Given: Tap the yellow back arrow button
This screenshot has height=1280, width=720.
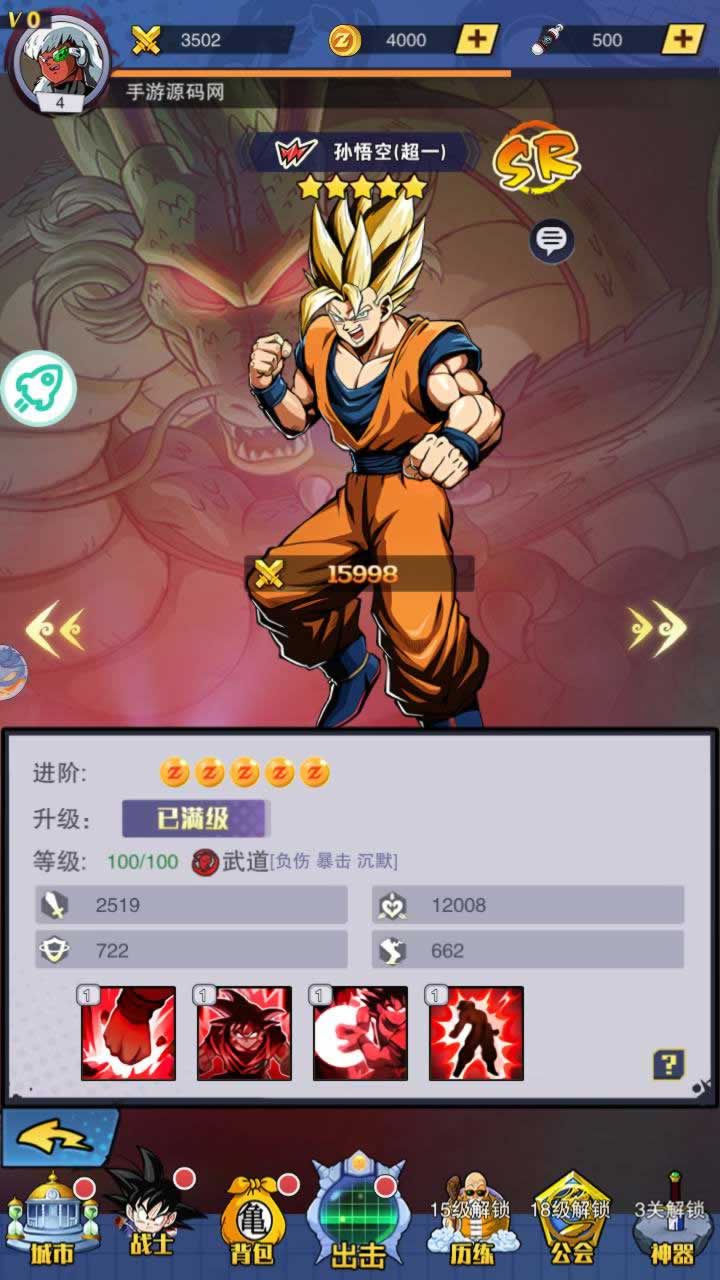Looking at the screenshot, I should [x=58, y=1138].
